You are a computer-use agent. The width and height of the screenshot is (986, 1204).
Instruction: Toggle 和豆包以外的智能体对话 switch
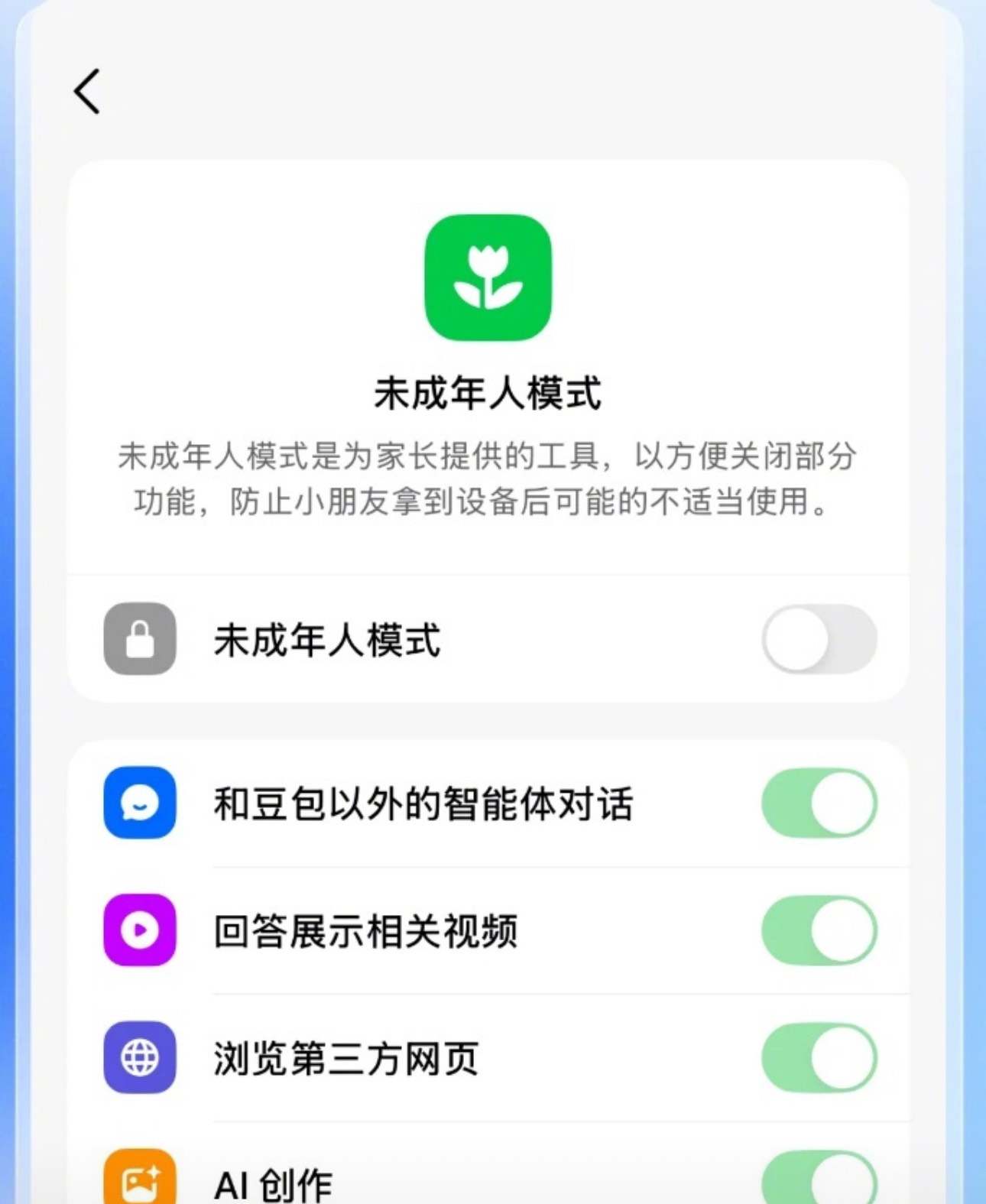(819, 803)
